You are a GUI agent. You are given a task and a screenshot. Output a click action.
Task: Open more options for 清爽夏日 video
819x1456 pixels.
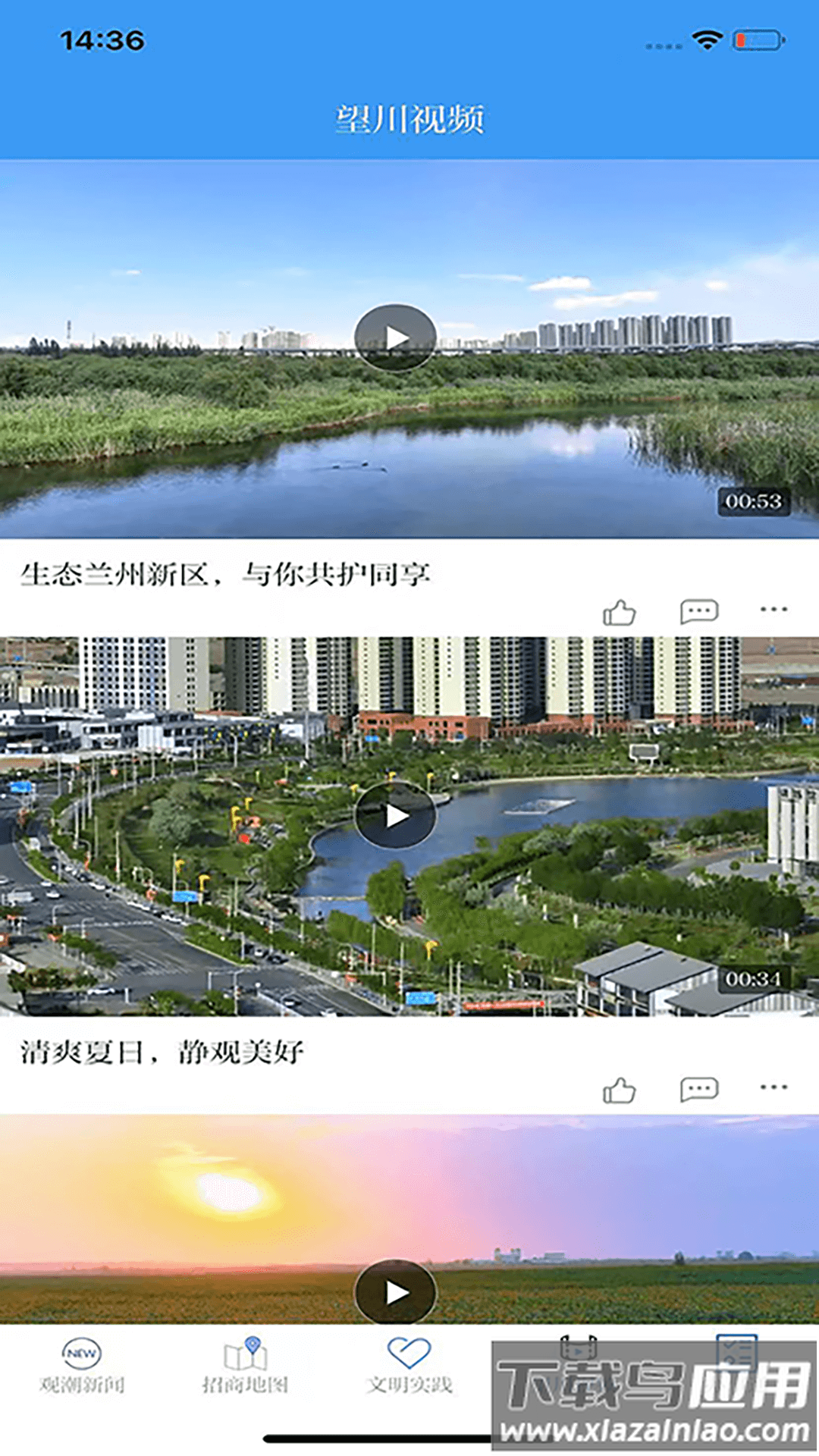click(773, 1087)
